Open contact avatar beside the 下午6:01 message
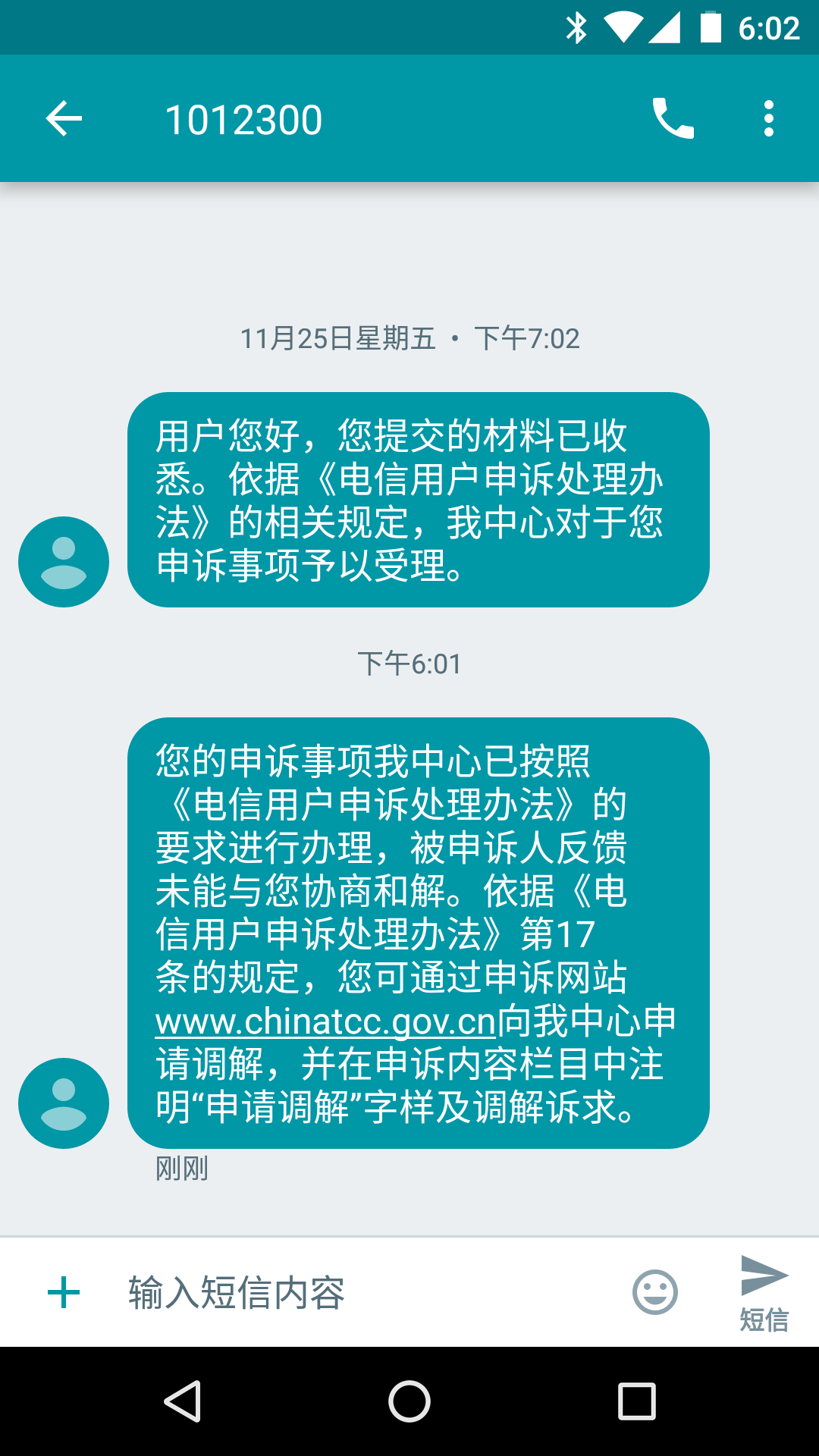This screenshot has width=819, height=1456. coord(64,1103)
